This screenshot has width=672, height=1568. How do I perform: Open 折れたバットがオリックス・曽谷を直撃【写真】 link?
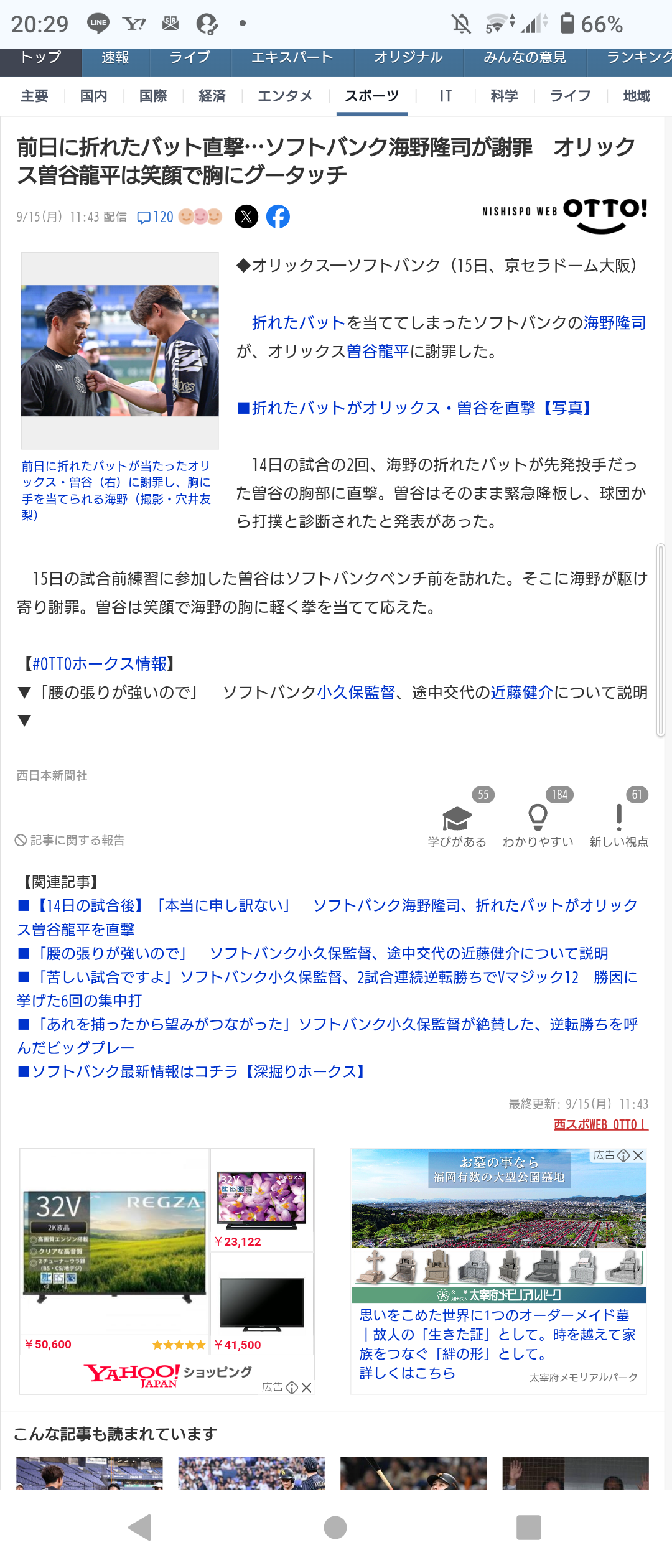(414, 408)
